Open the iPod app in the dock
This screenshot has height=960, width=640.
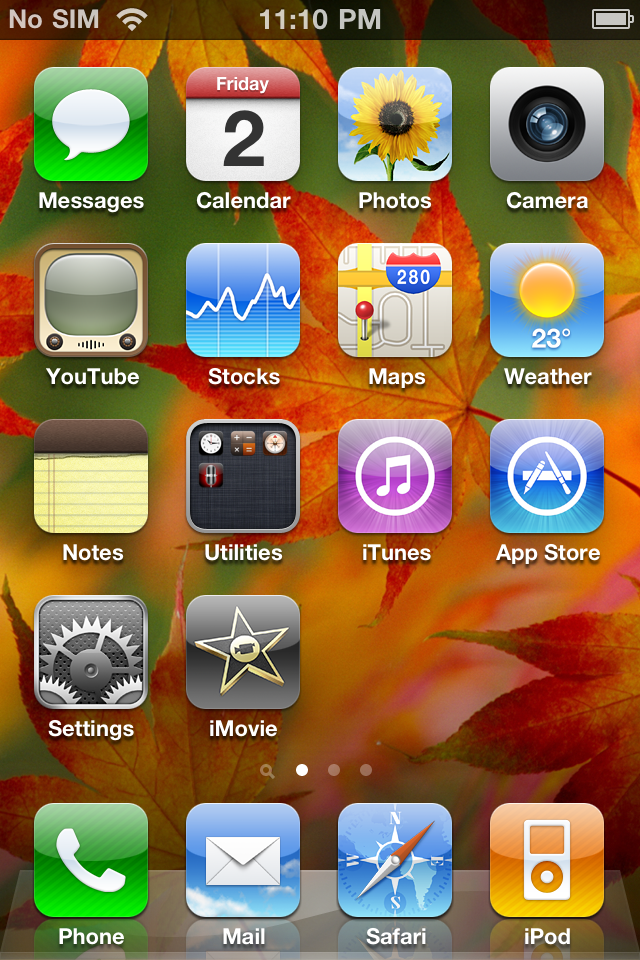pyautogui.click(x=547, y=861)
